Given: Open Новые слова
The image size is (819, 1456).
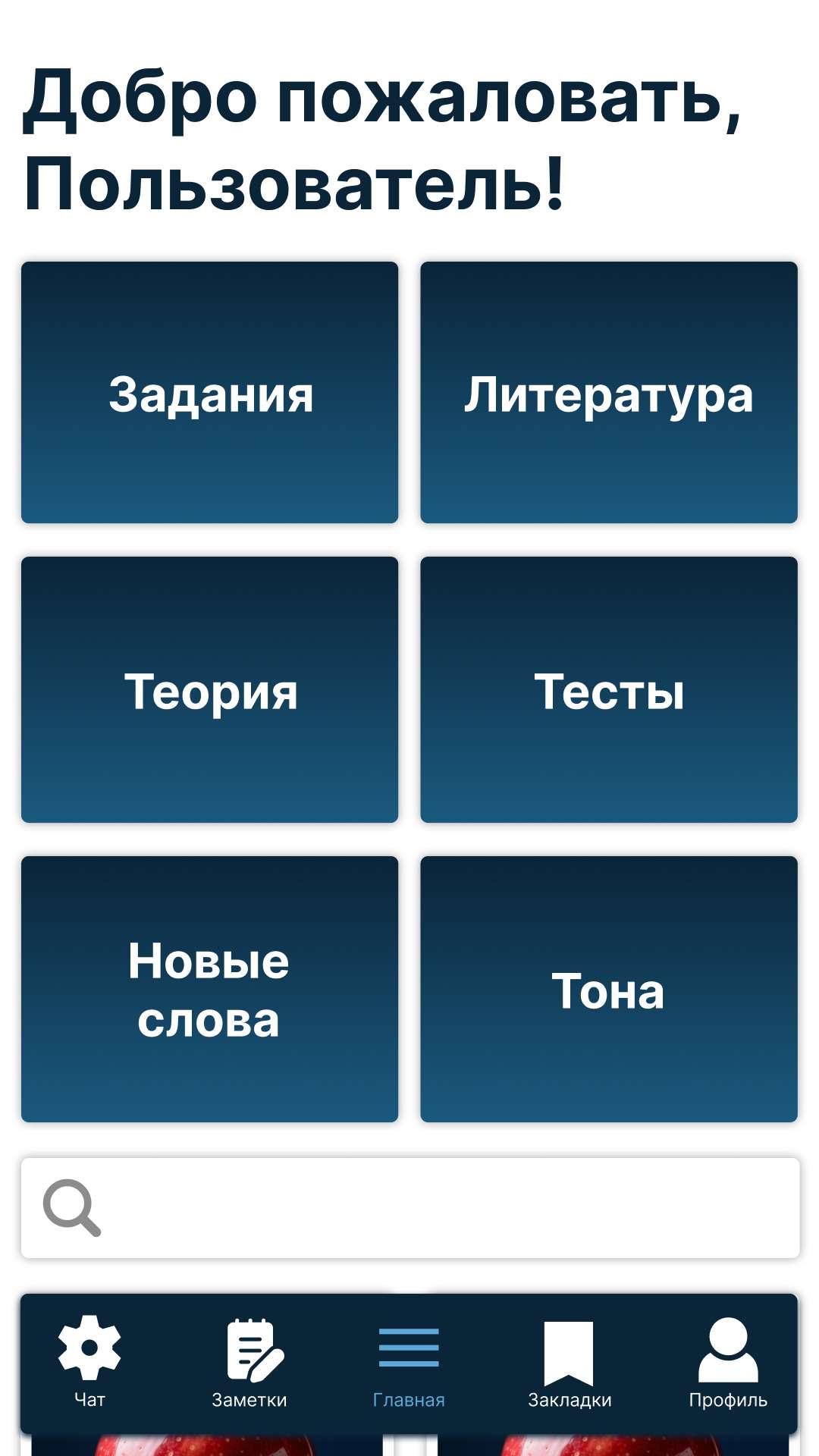Looking at the screenshot, I should click(209, 989).
